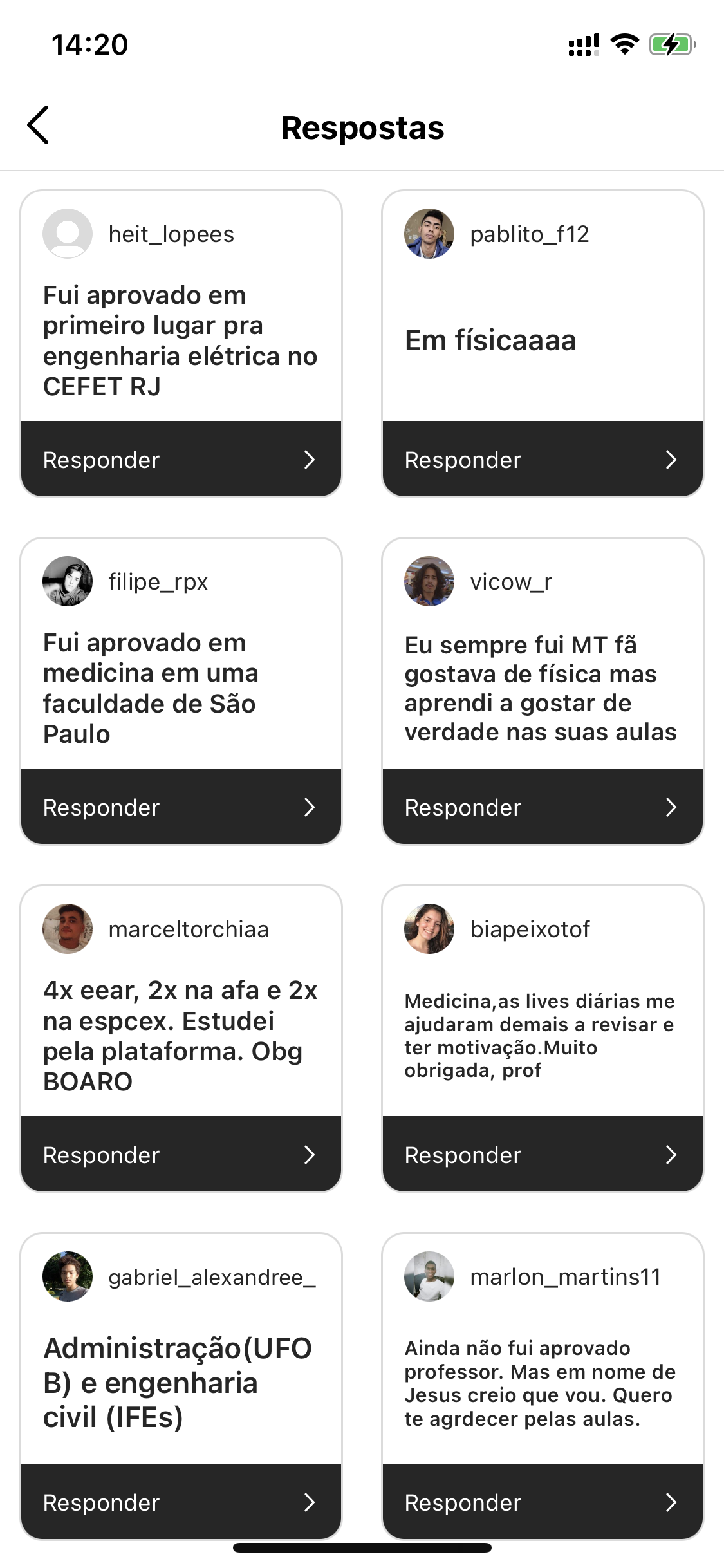The width and height of the screenshot is (724, 1568).
Task: Reply to marlon_martins11's response
Action: [x=543, y=1502]
